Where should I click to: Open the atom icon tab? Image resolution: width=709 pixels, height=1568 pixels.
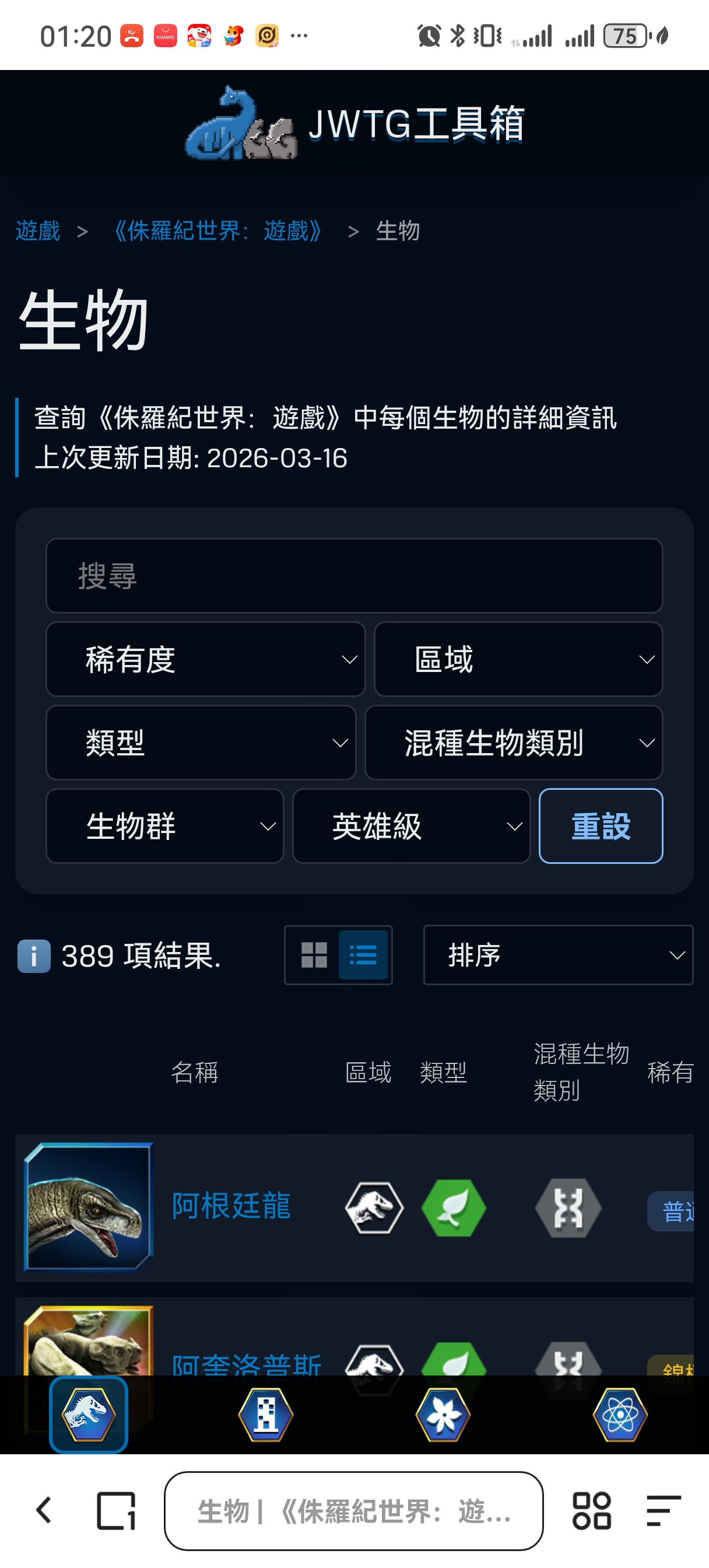[x=620, y=1414]
